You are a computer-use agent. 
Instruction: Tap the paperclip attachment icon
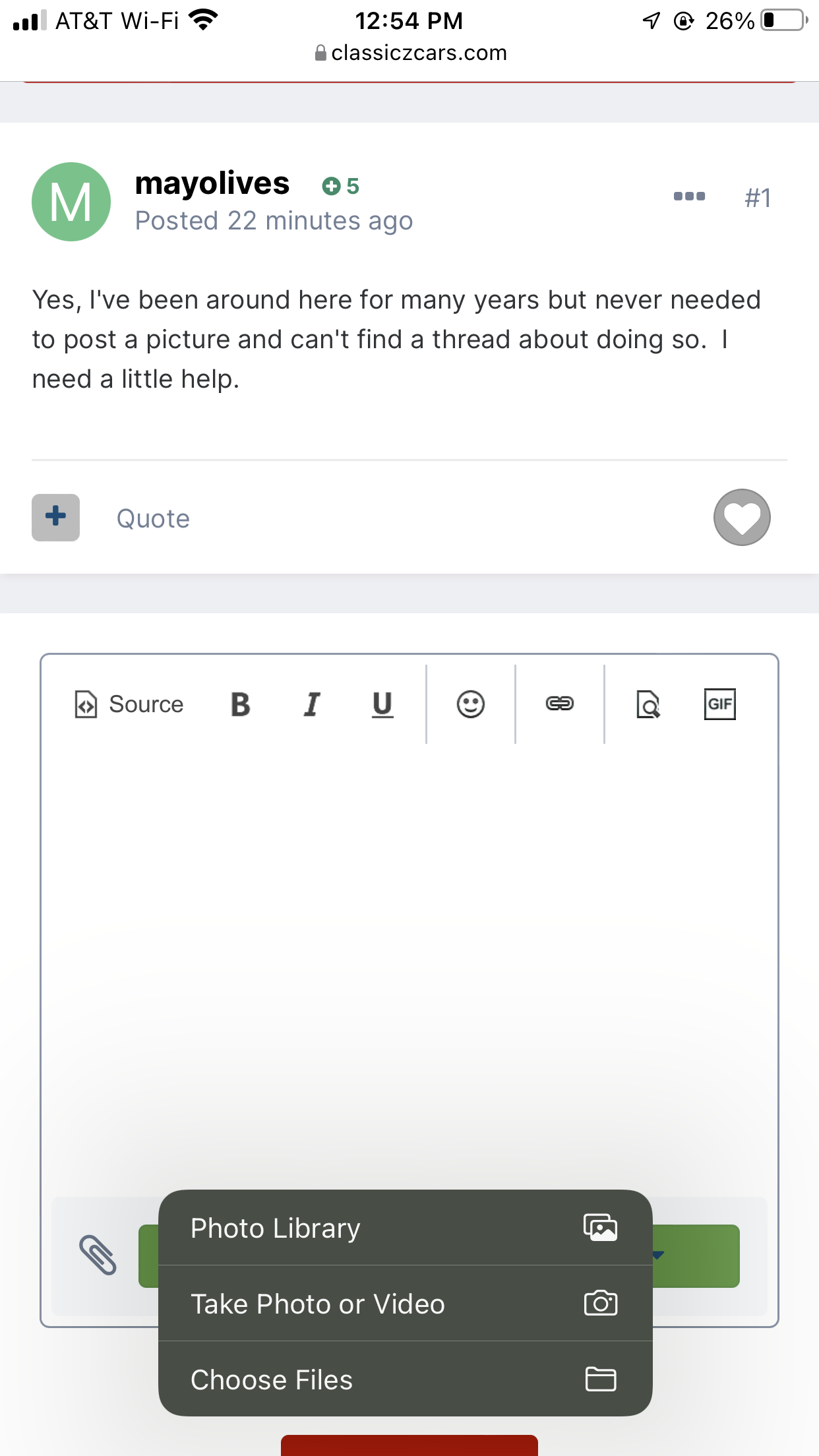pos(98,1255)
